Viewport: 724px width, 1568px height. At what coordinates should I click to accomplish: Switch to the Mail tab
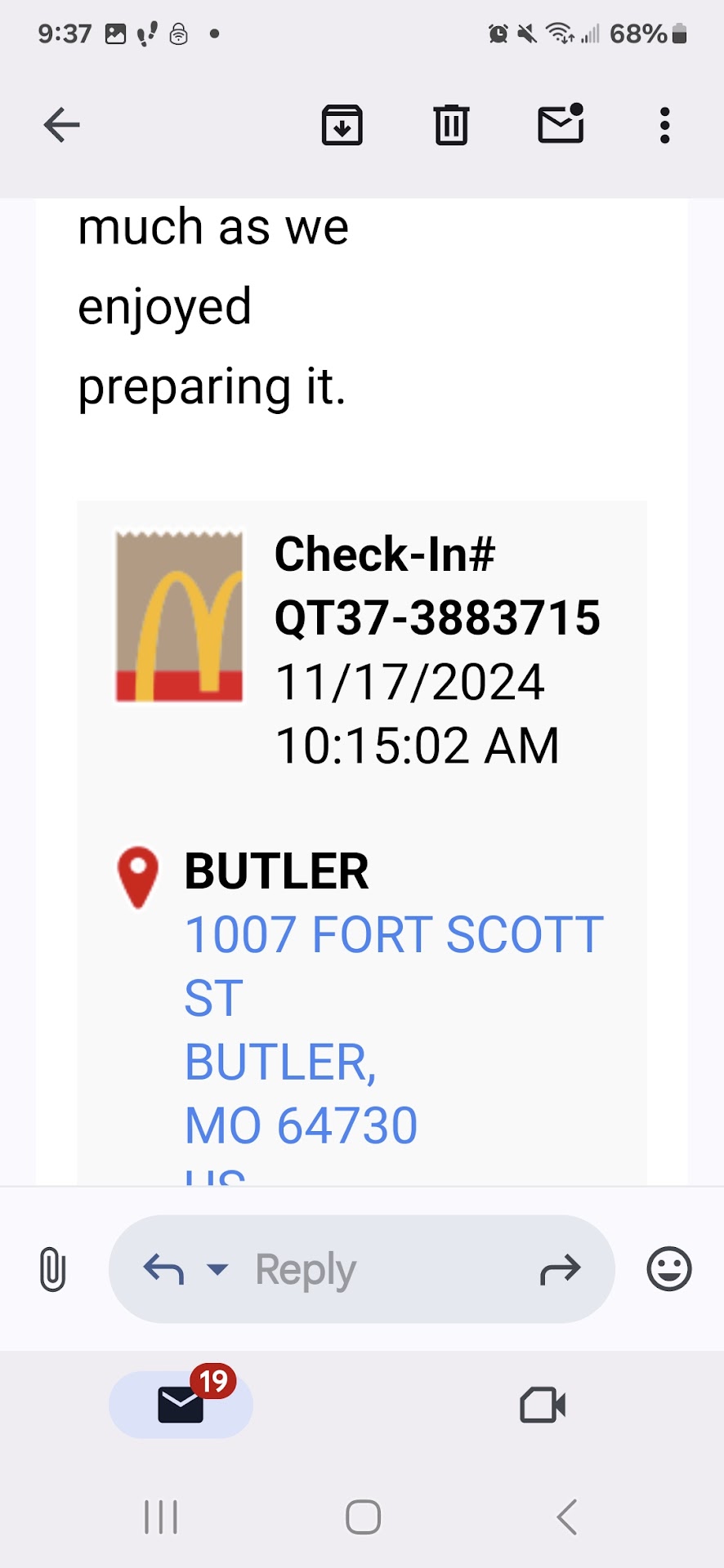click(x=181, y=1405)
